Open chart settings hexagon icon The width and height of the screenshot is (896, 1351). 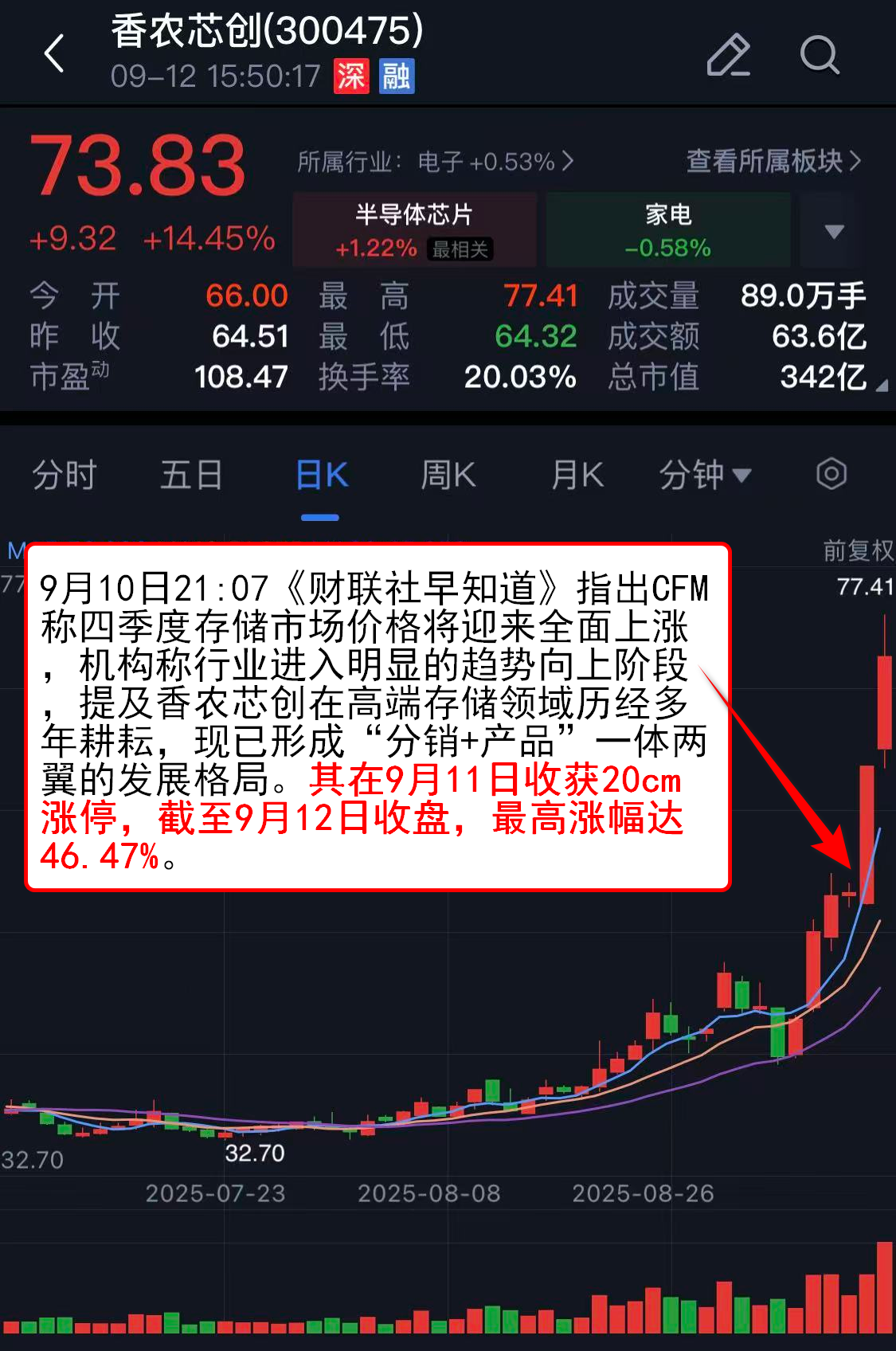click(831, 475)
